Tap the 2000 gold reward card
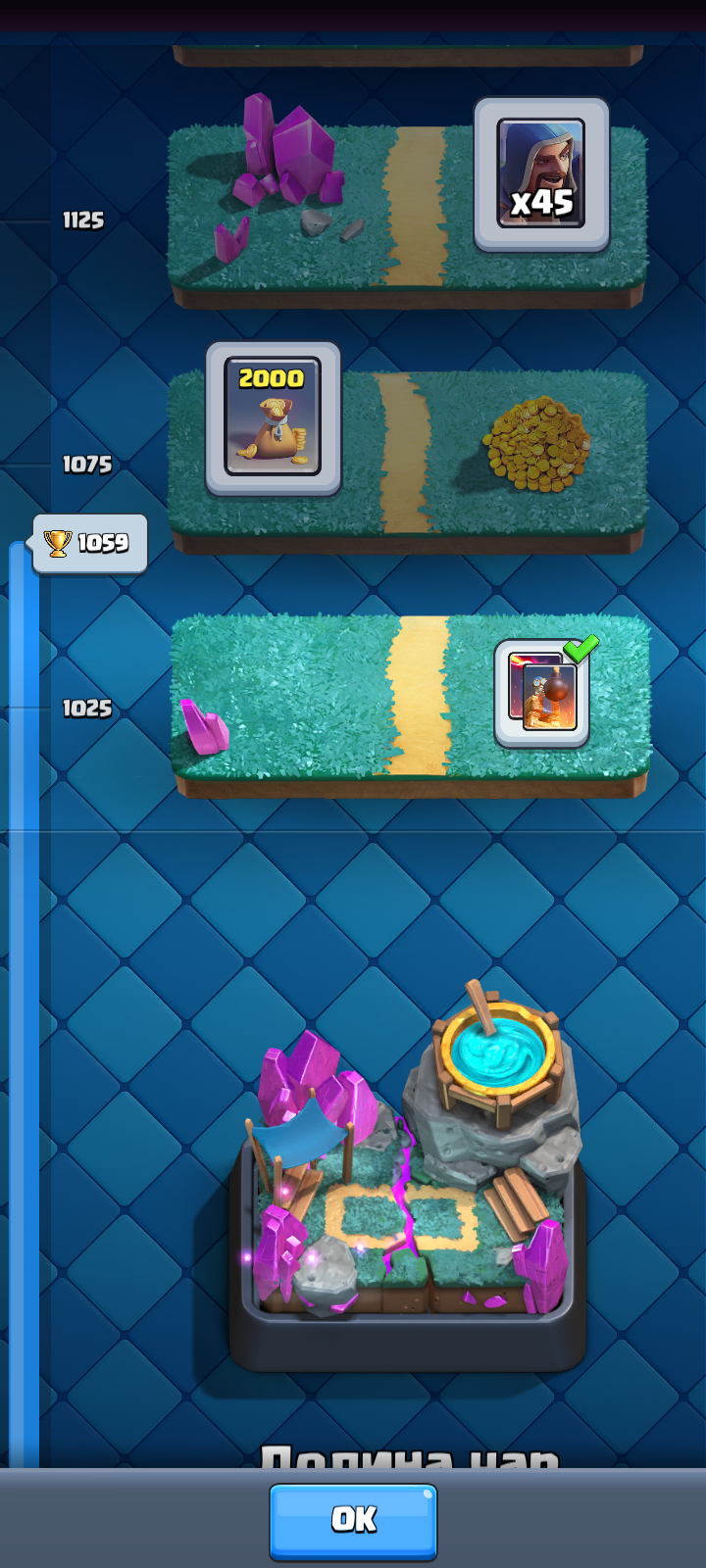 point(273,417)
